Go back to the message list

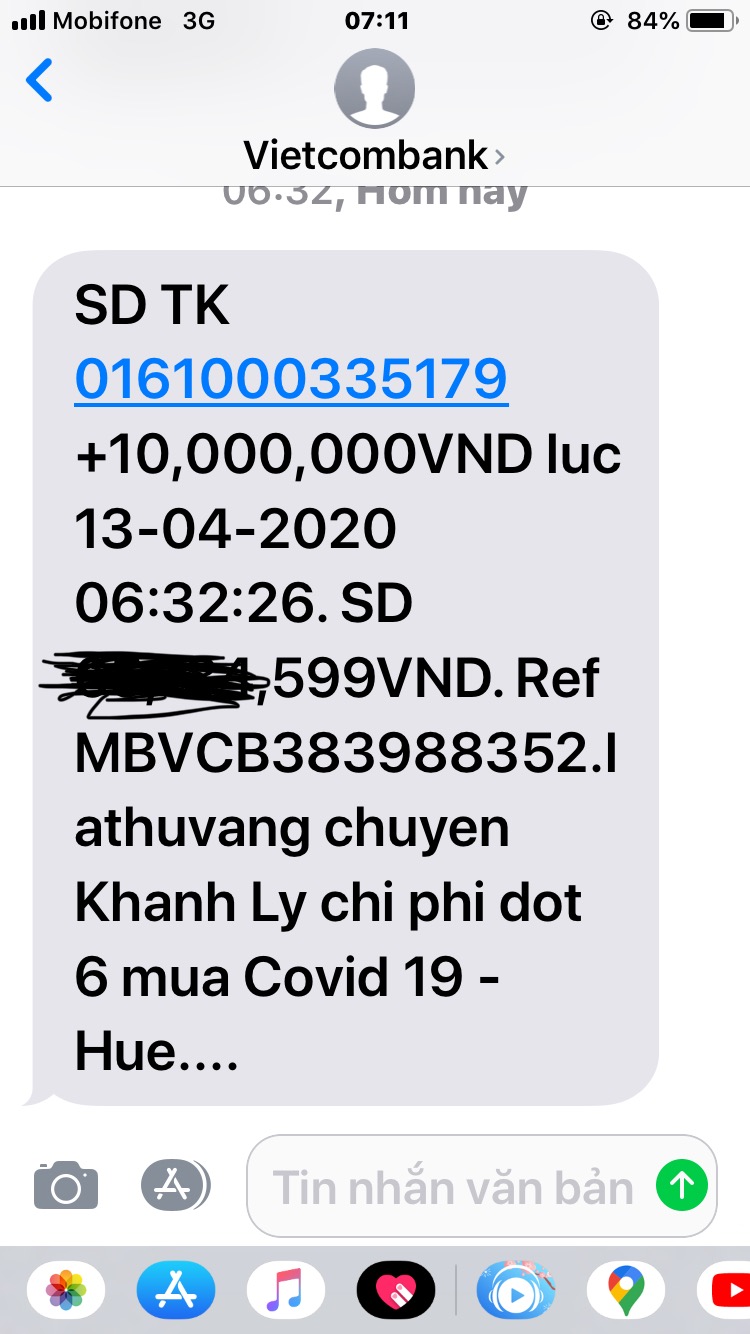click(x=40, y=81)
